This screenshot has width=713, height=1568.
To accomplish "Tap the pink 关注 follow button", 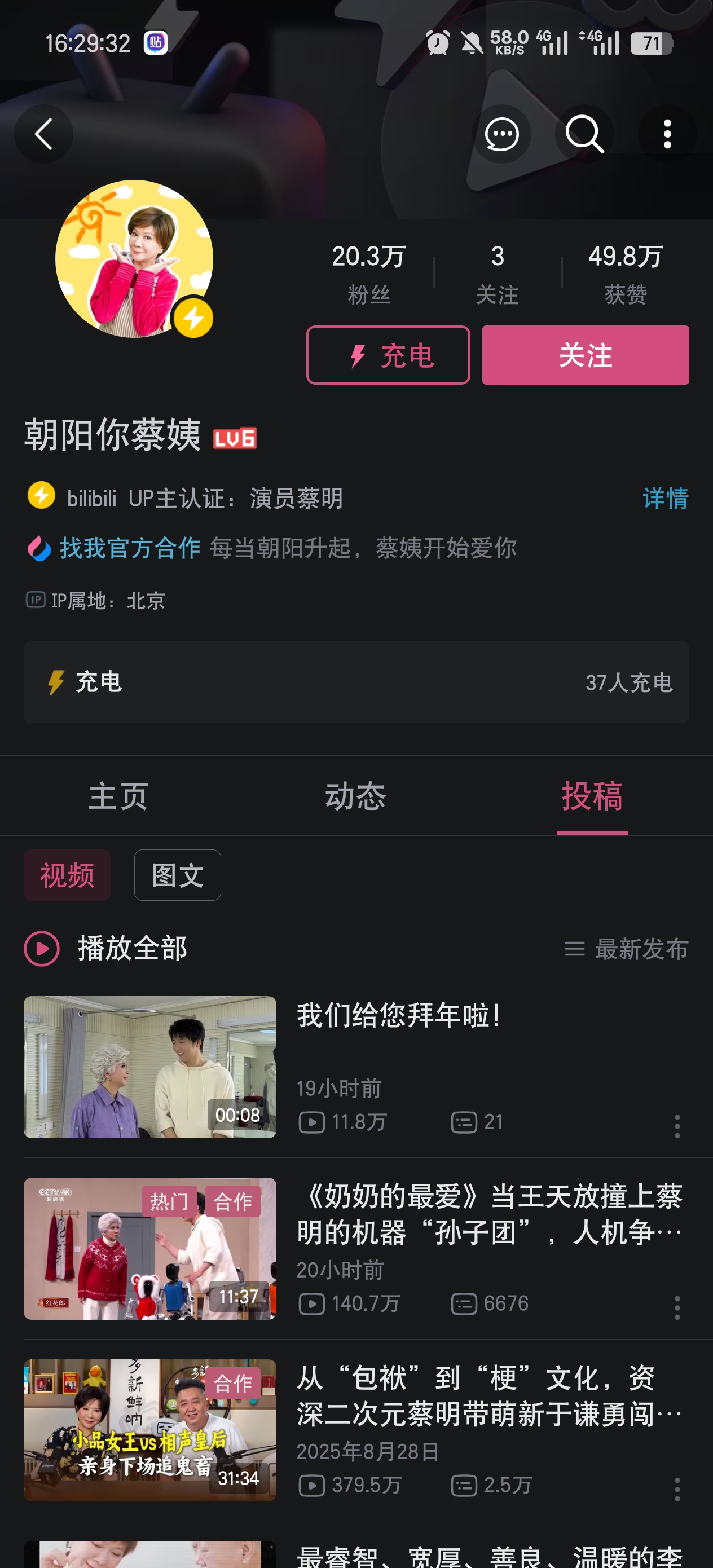I will pyautogui.click(x=585, y=355).
